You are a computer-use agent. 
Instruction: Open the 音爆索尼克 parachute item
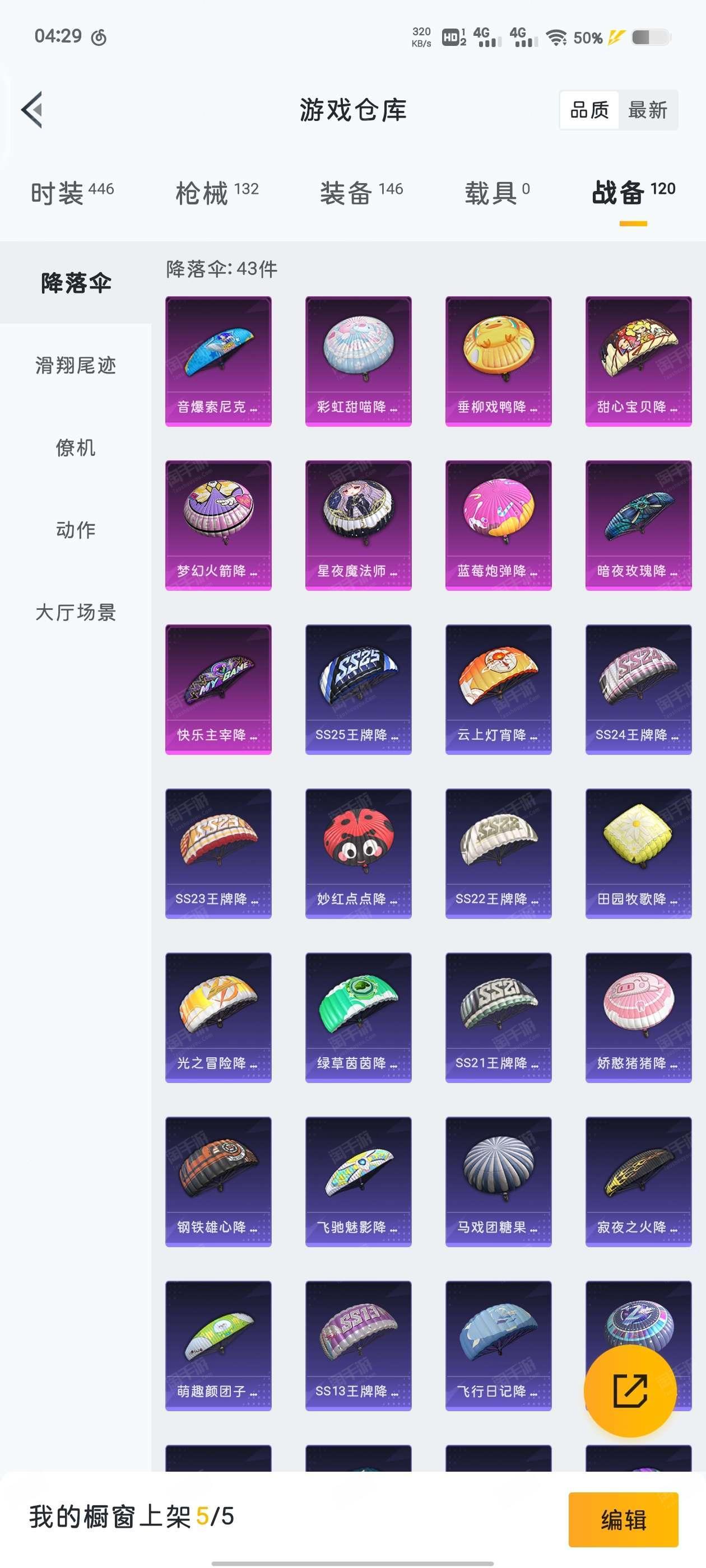click(x=218, y=362)
